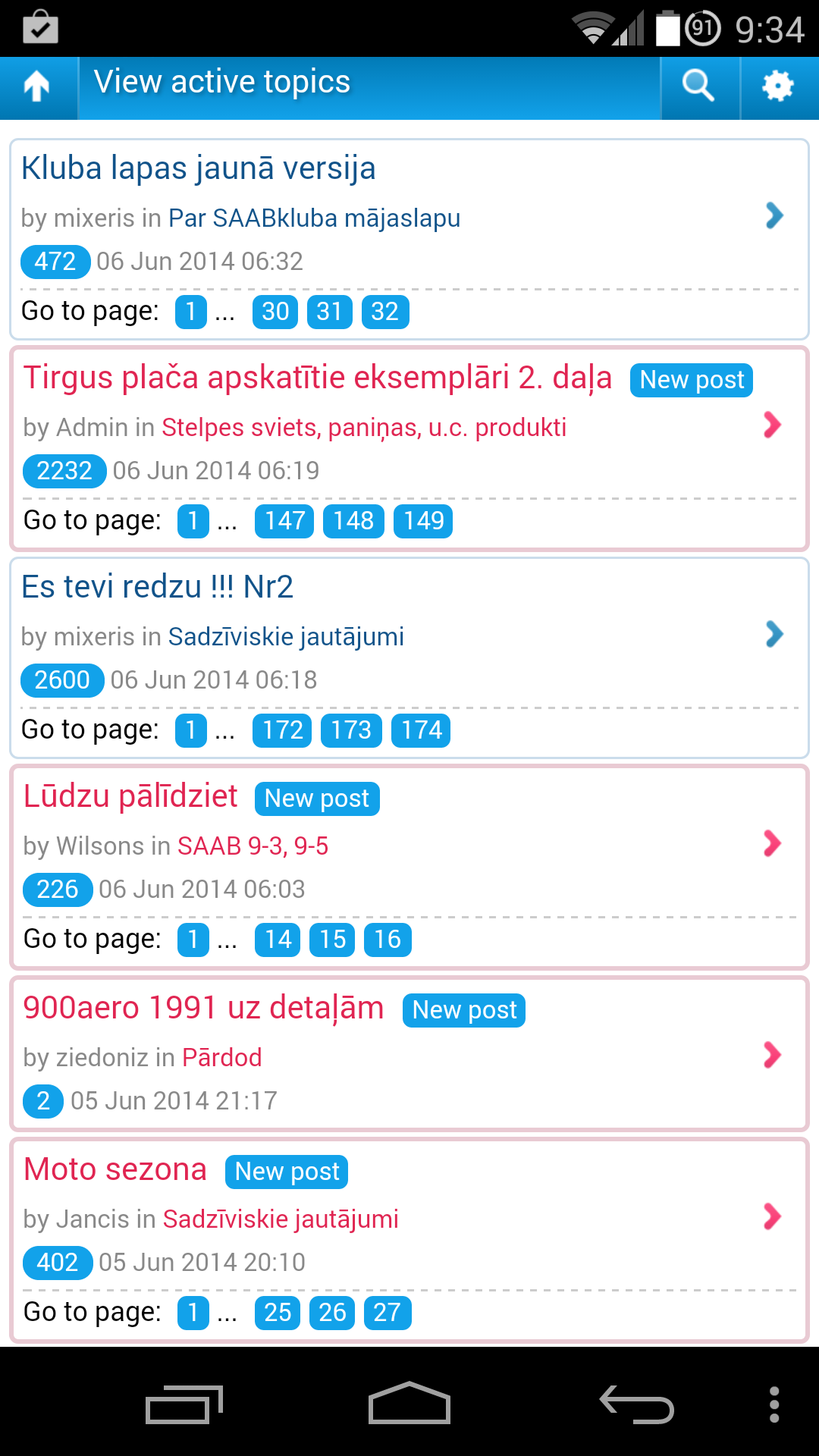
Task: Open the Pārdod forum link
Action: 222,1058
